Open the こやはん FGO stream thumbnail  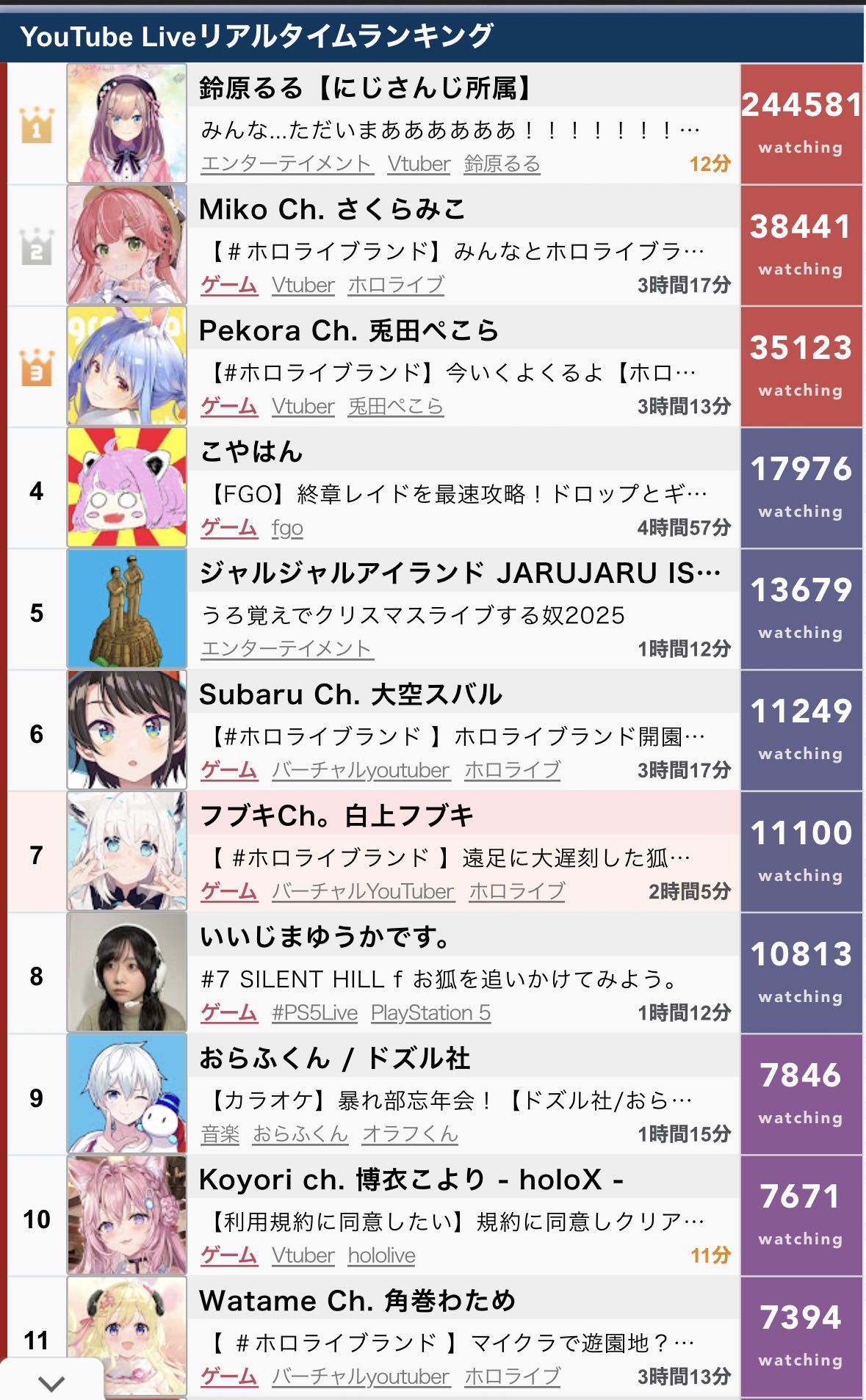tap(127, 487)
